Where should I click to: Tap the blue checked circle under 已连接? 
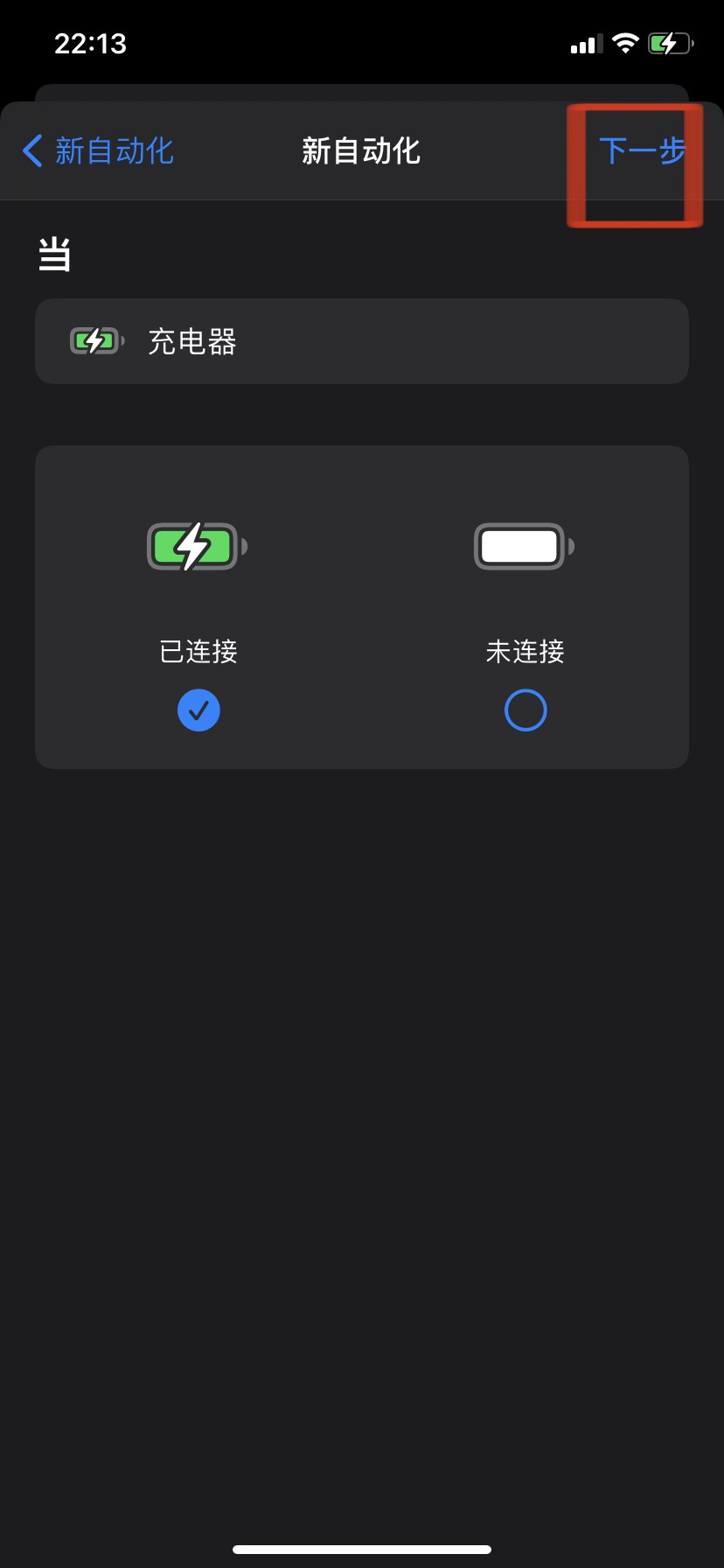pos(198,710)
